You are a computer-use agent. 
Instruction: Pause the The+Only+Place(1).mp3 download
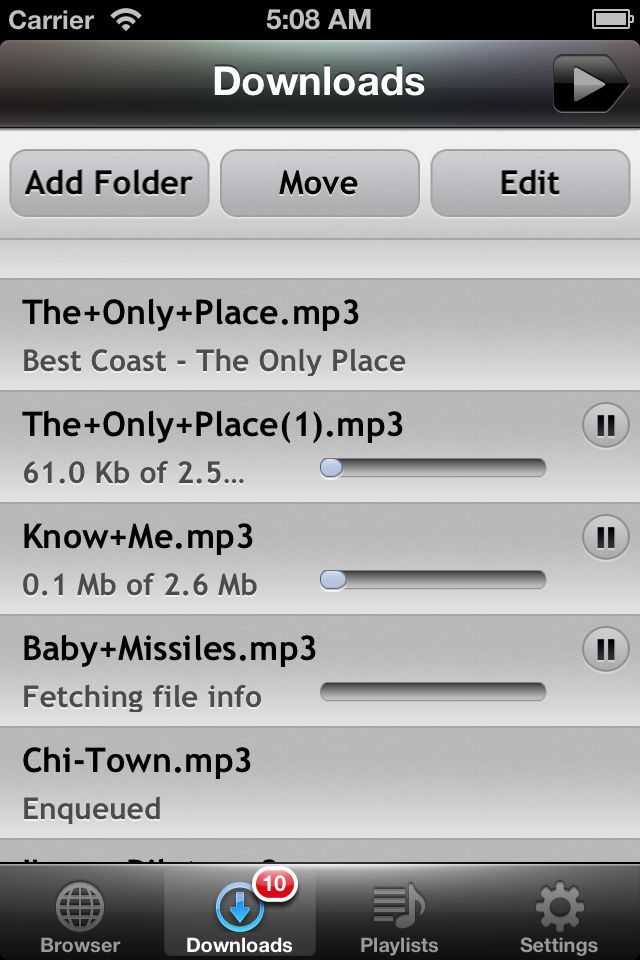coord(605,427)
